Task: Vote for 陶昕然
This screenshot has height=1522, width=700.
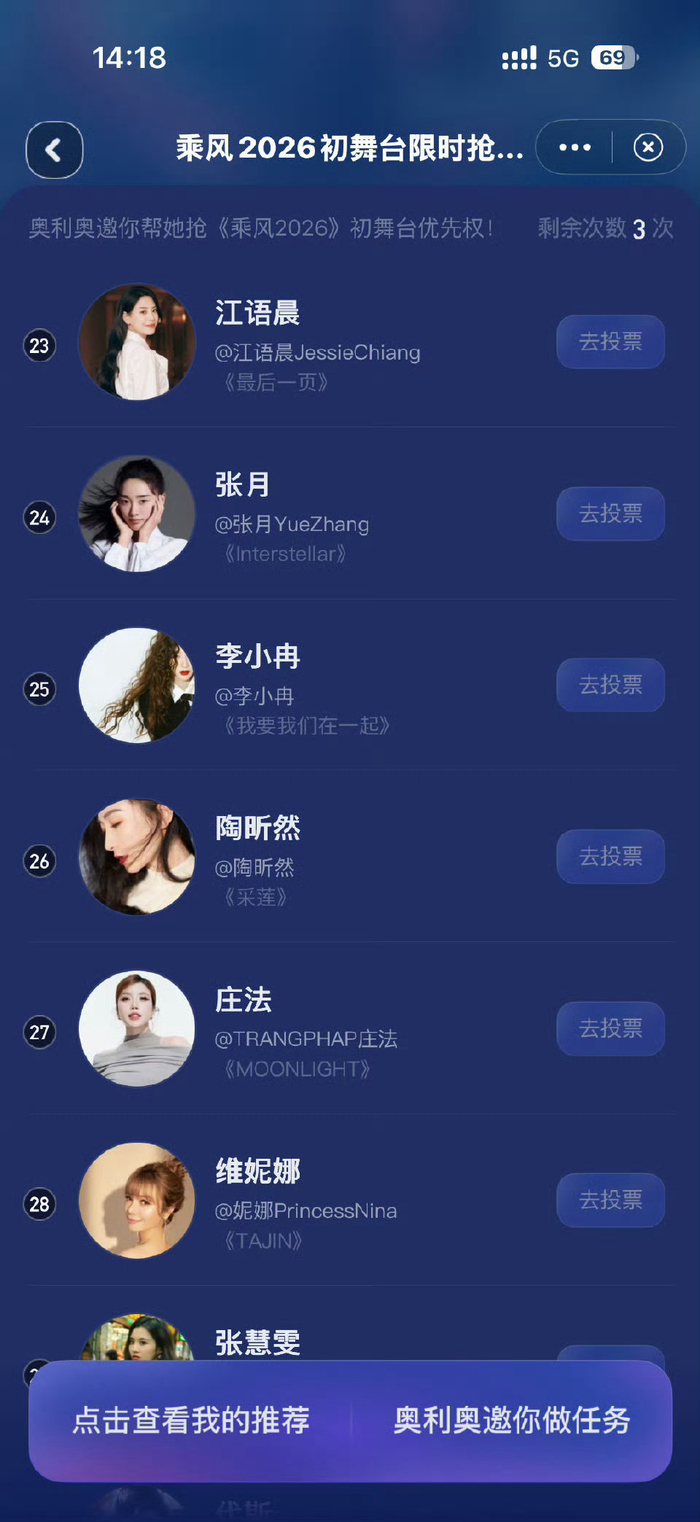Action: pyautogui.click(x=610, y=857)
